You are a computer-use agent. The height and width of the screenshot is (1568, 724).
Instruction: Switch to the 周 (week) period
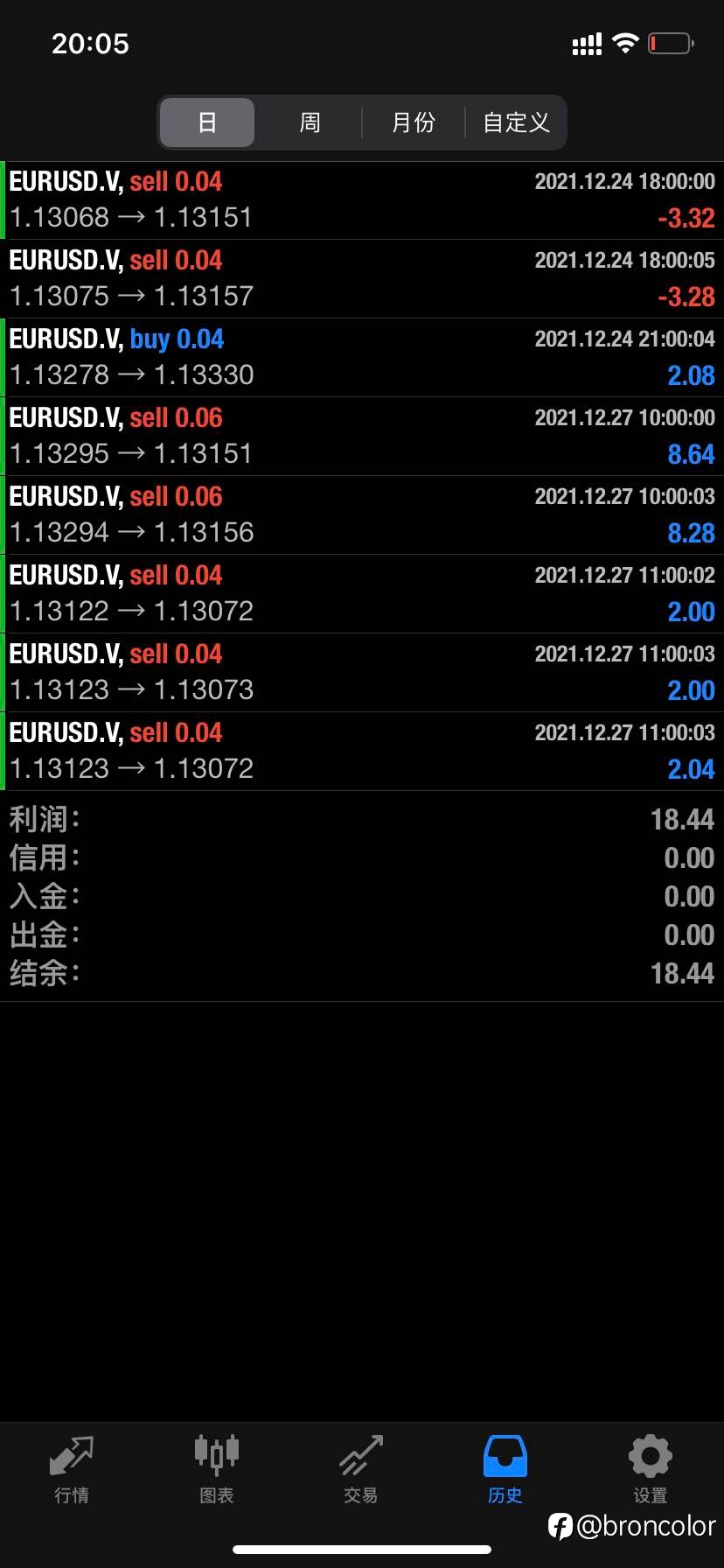pyautogui.click(x=310, y=122)
